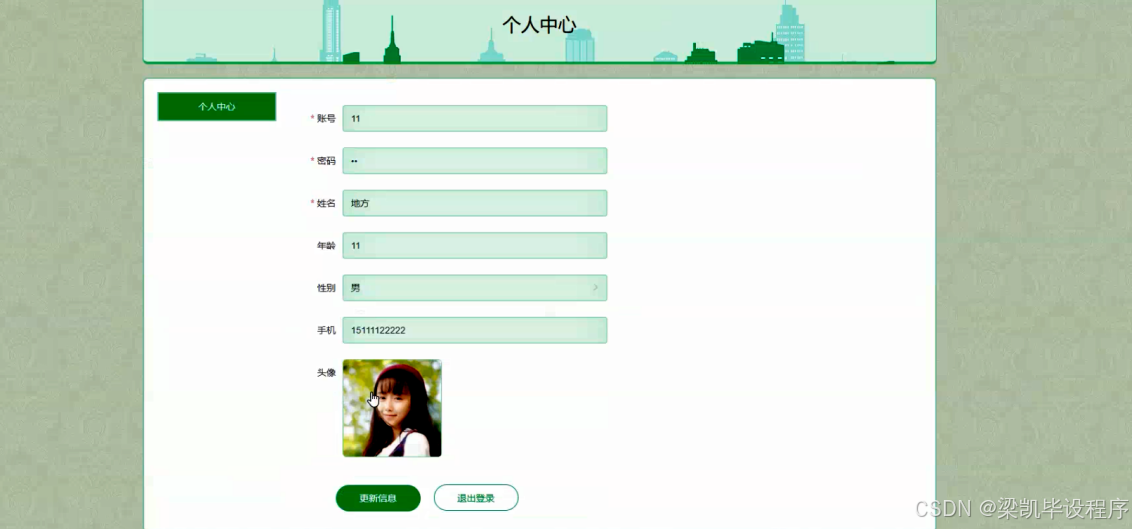Select the 个人中心 sidebar item
1133x529 pixels.
pyautogui.click(x=217, y=107)
